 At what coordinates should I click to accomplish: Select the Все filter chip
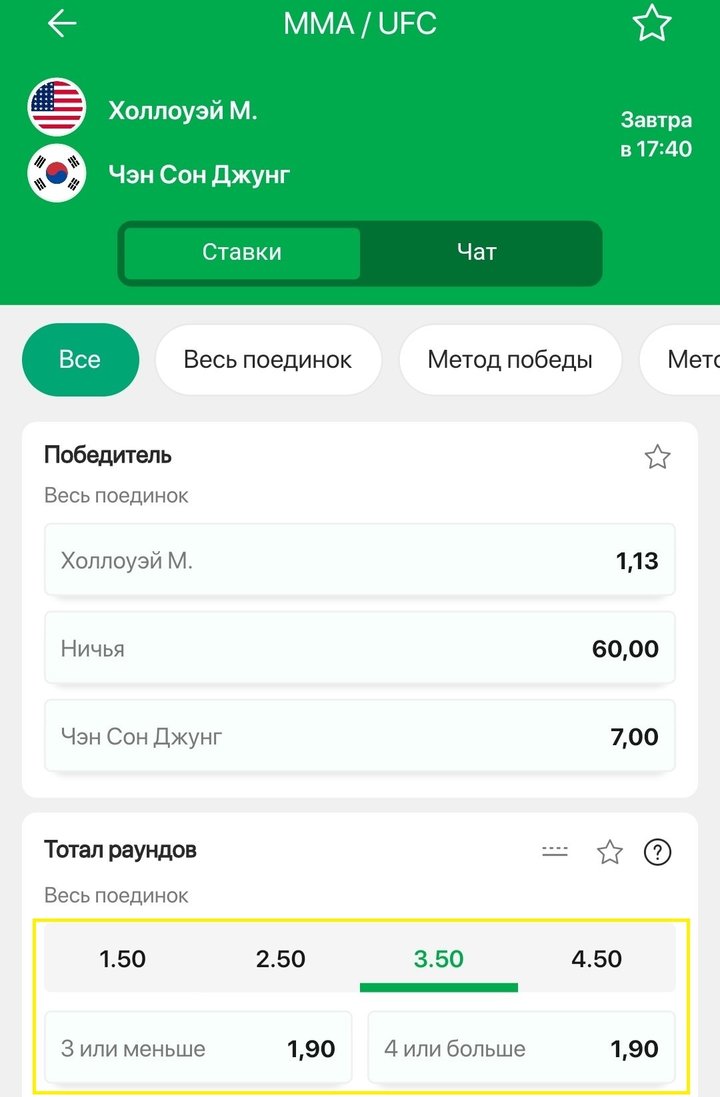tap(80, 359)
